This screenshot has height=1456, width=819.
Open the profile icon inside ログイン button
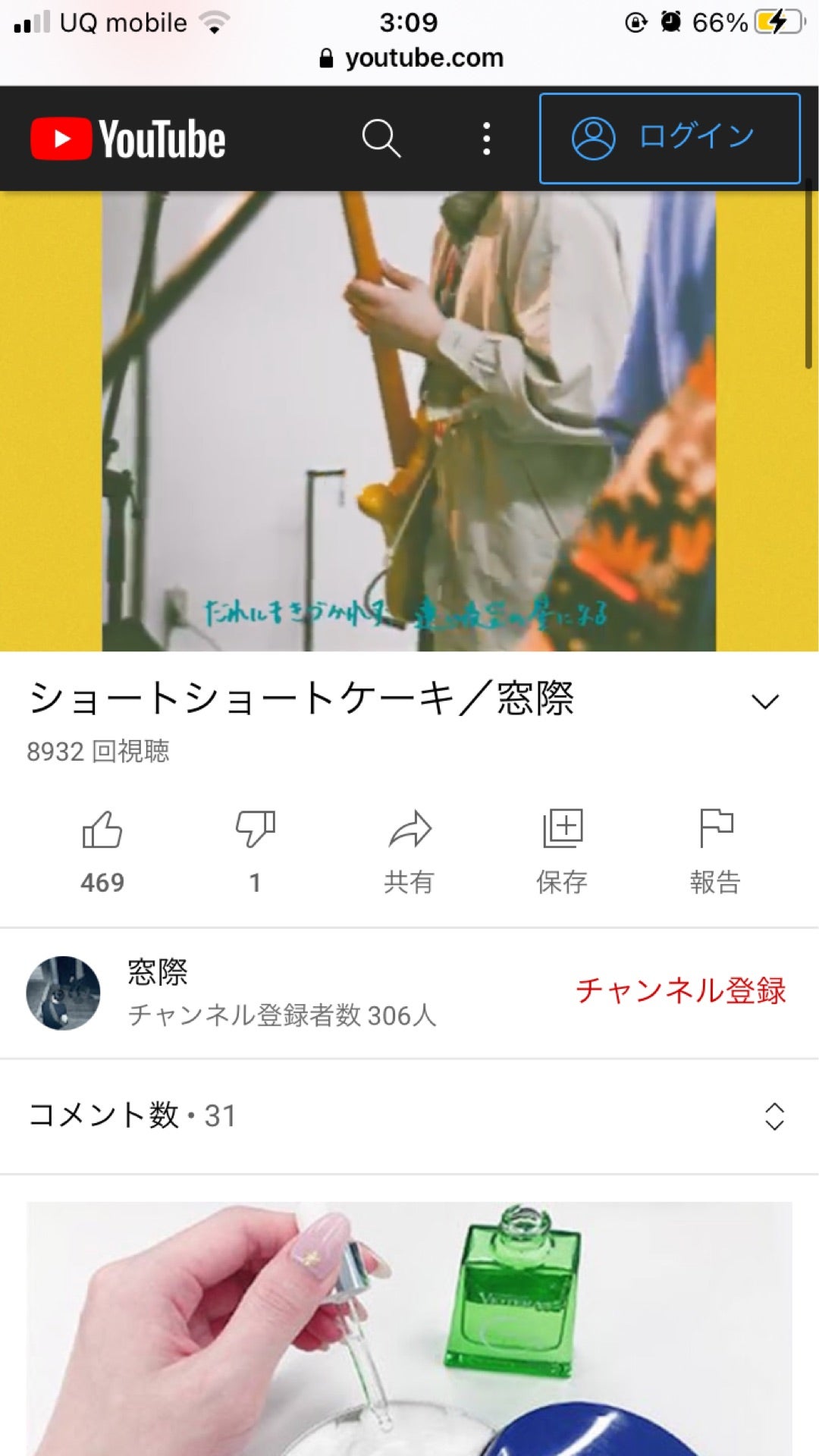pyautogui.click(x=595, y=137)
